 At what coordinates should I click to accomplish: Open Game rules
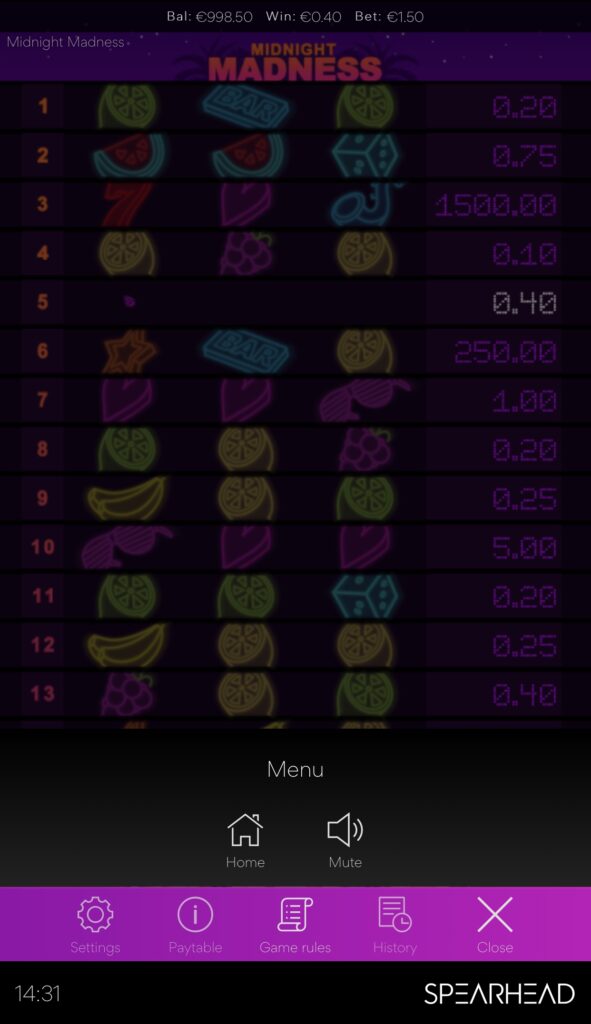pos(295,925)
